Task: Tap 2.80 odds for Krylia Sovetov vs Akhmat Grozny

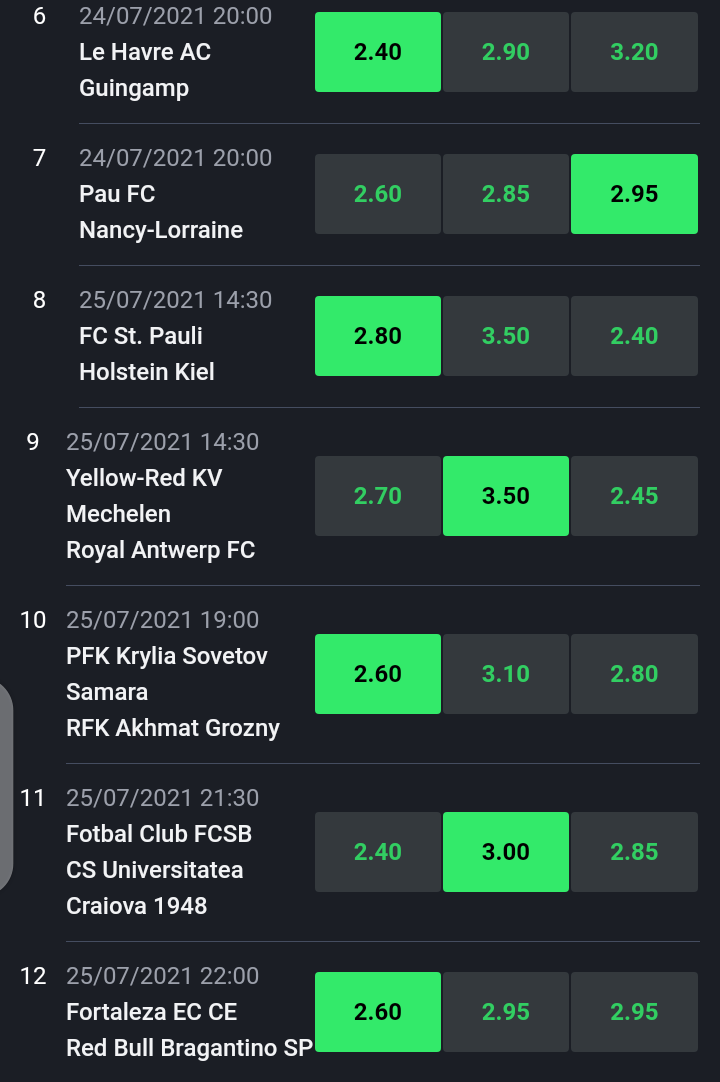Action: tap(634, 674)
